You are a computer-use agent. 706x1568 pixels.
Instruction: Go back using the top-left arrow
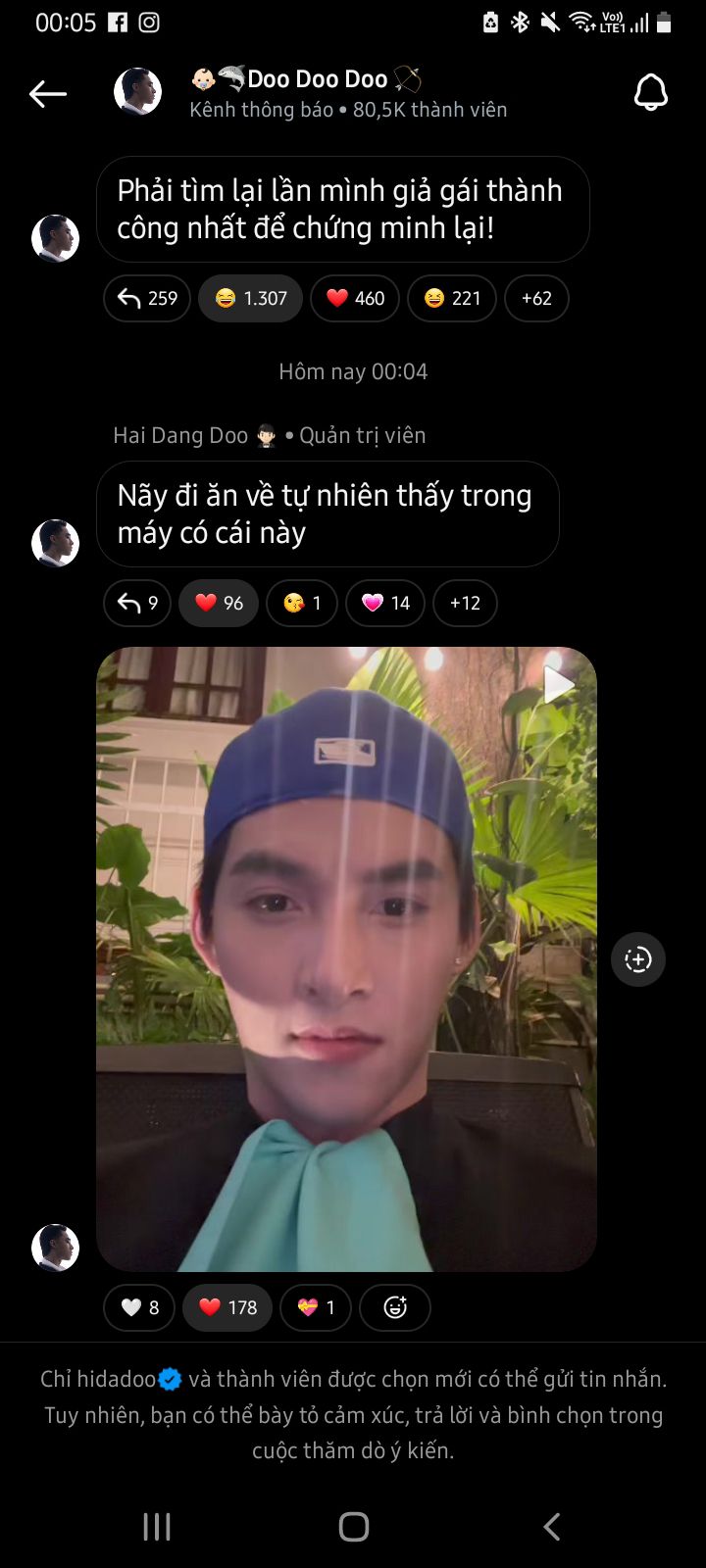pos(48,94)
